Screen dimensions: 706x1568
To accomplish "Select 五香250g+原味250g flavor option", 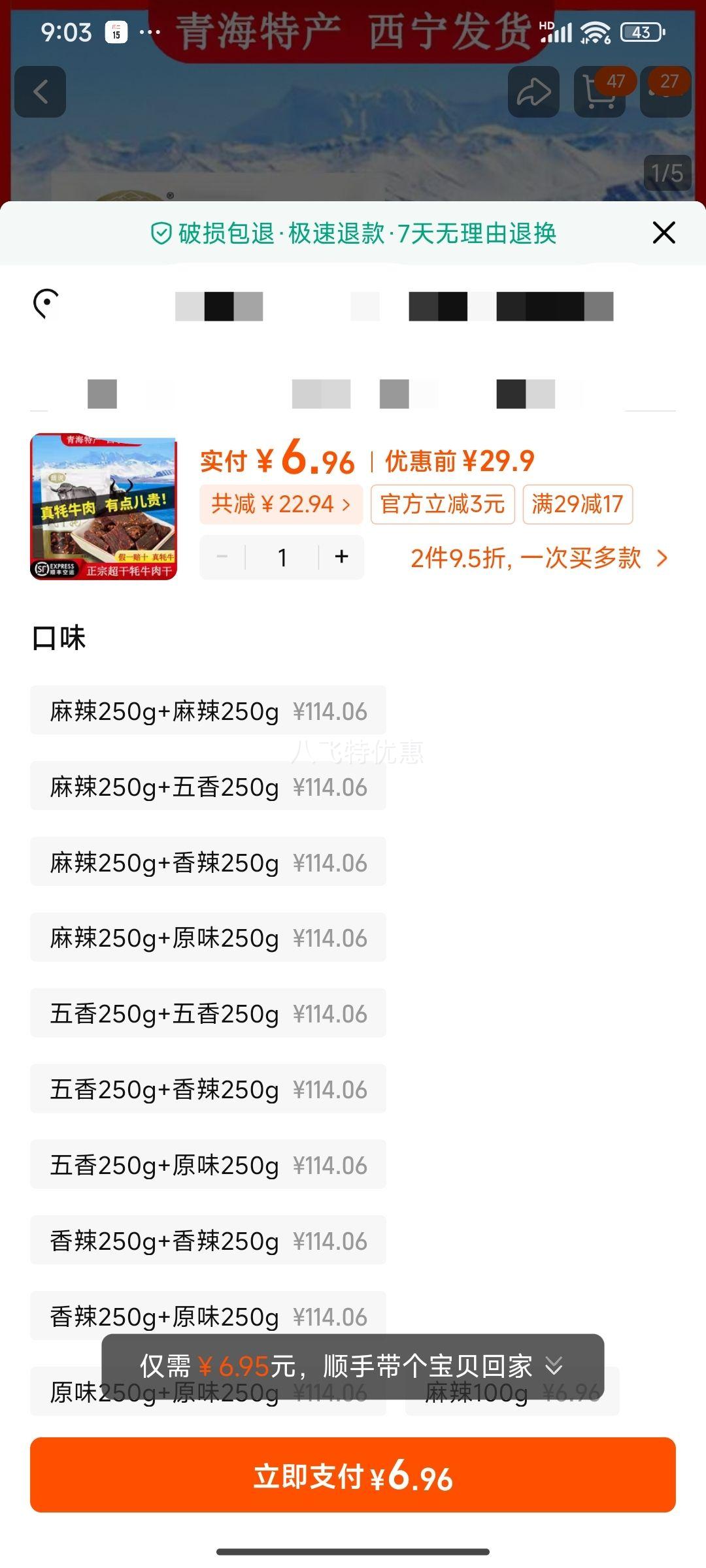I will [207, 1166].
